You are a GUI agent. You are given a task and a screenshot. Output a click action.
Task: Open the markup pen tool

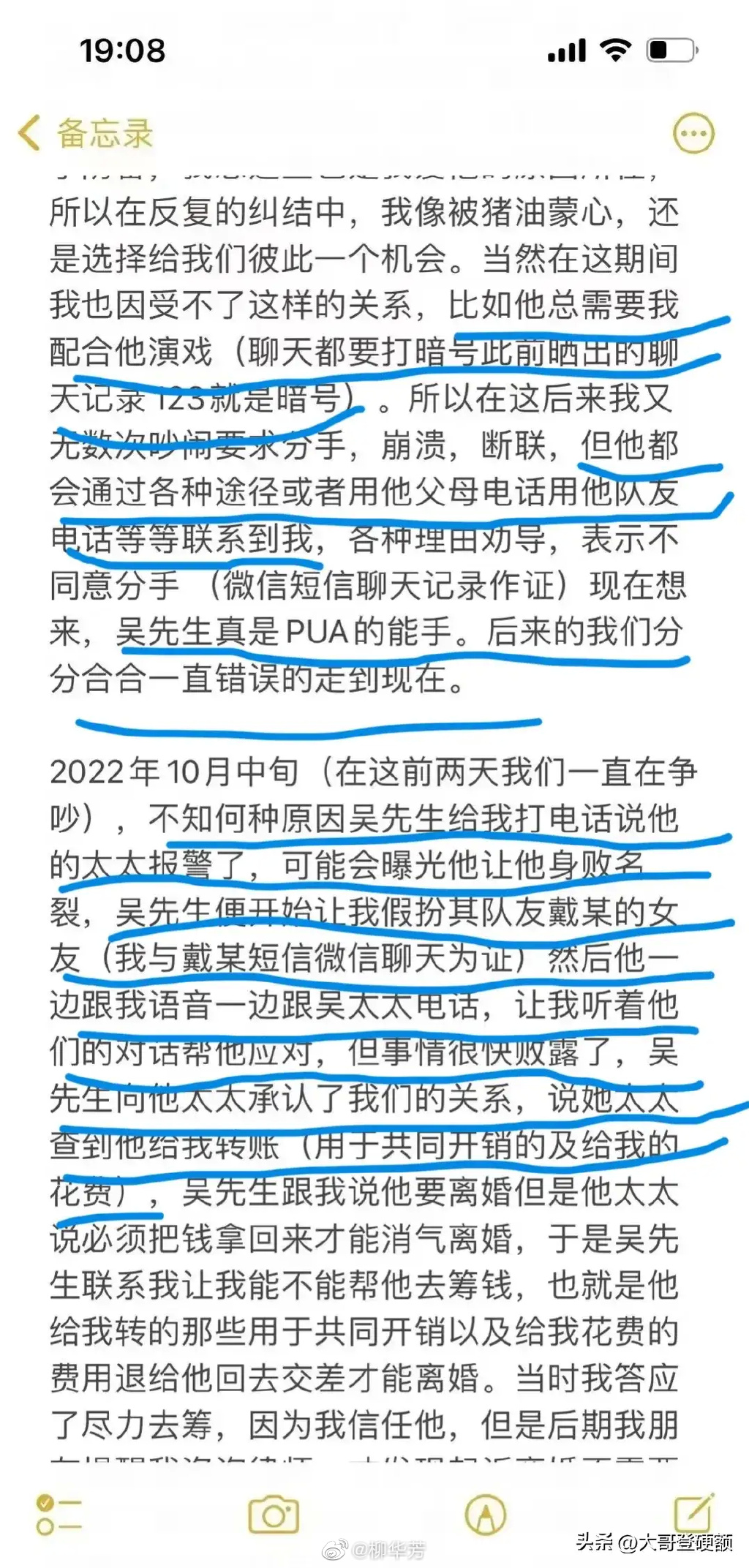tap(486, 1515)
